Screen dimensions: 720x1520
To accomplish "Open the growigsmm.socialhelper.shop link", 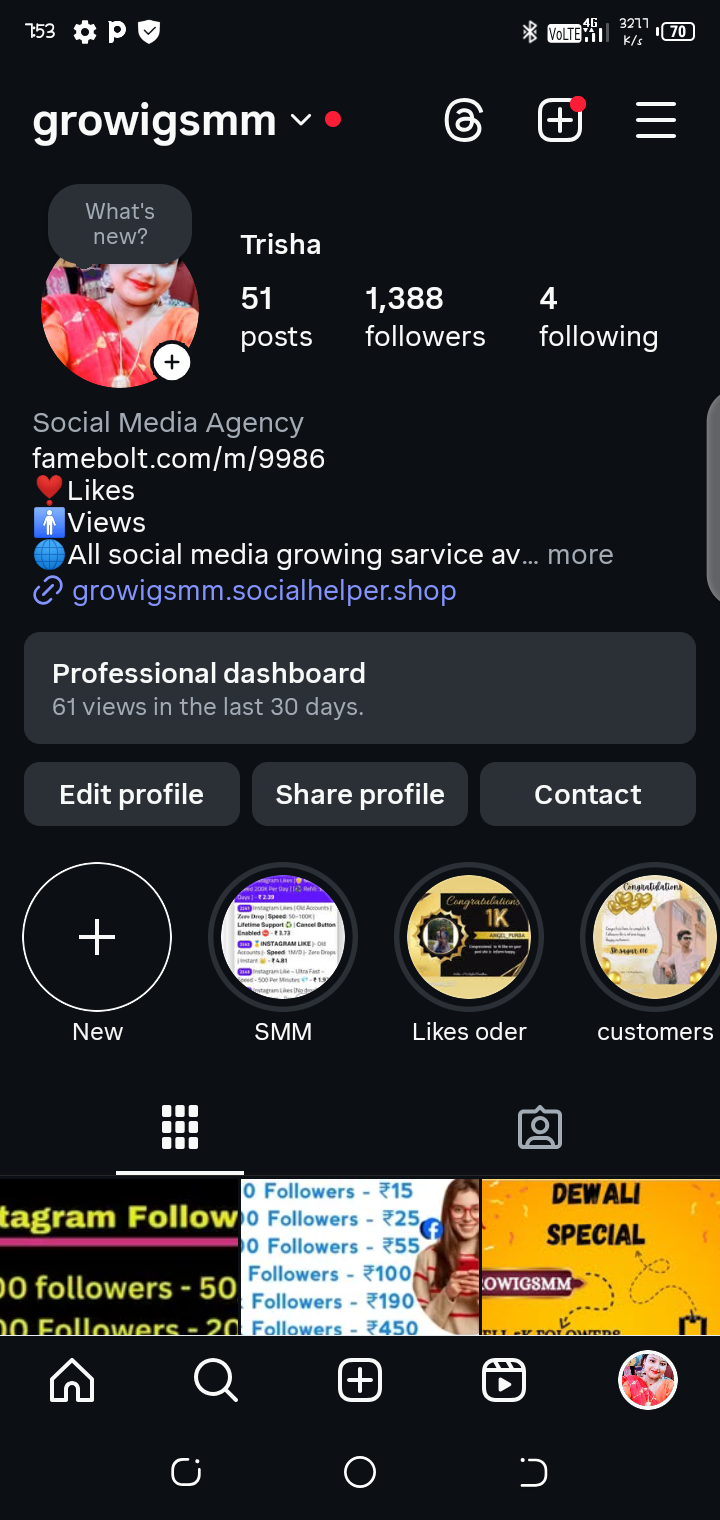I will (264, 591).
